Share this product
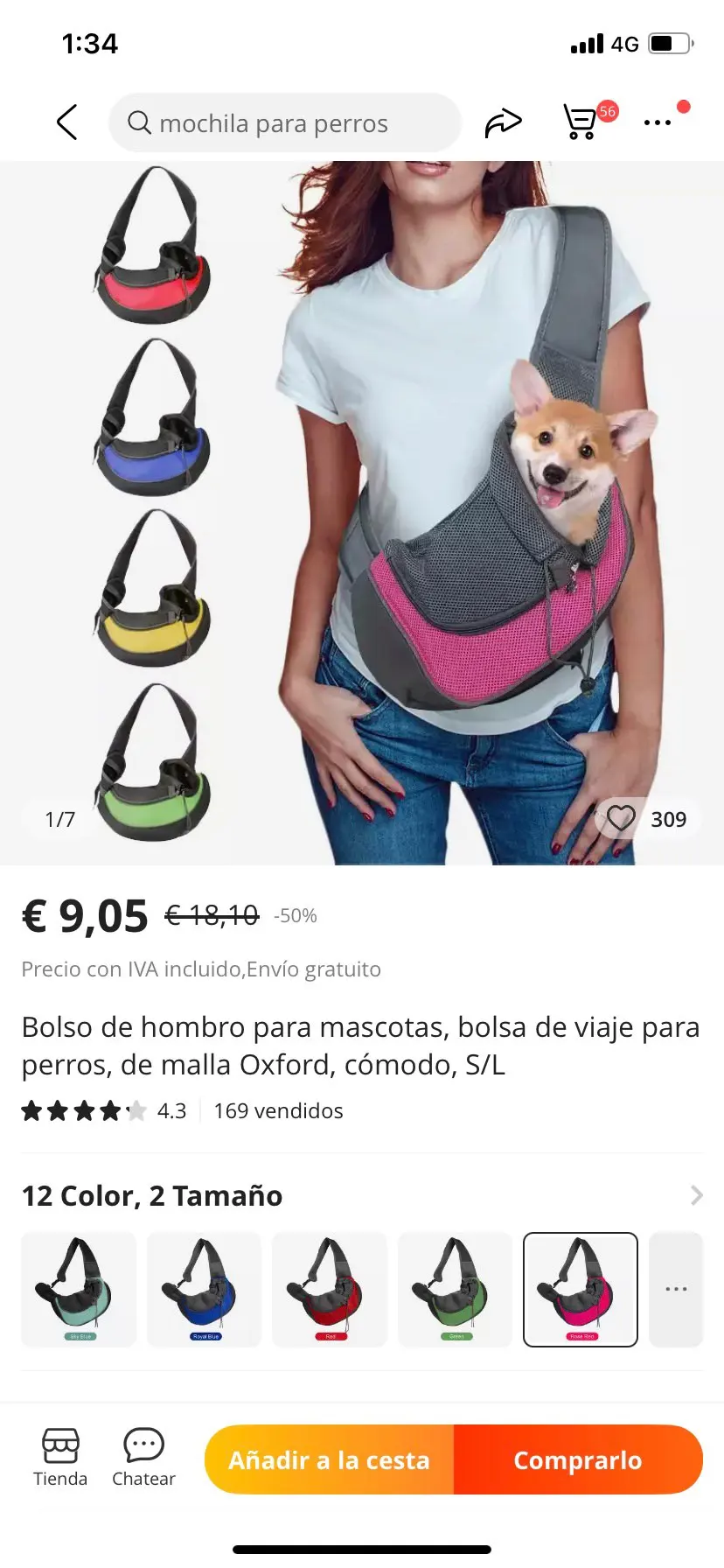 (x=503, y=122)
